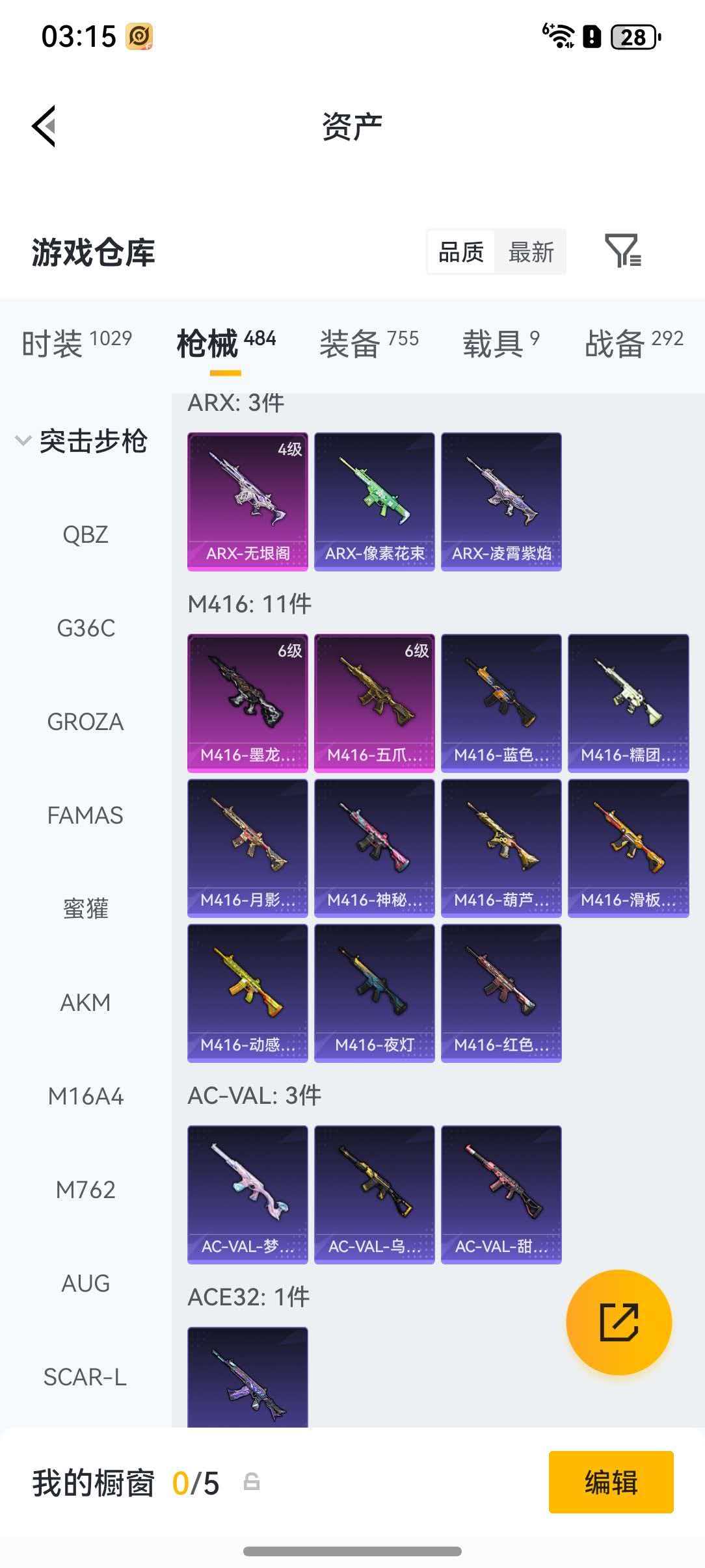Click the back arrow on 资产 page
Image resolution: width=705 pixels, height=1568 pixels.
point(44,125)
